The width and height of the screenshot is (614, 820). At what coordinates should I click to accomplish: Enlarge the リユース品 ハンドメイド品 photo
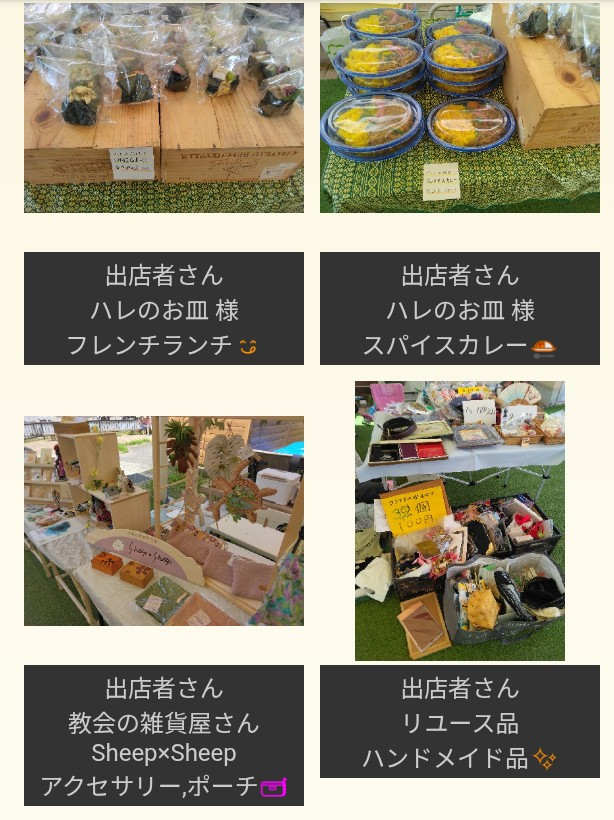tap(460, 521)
